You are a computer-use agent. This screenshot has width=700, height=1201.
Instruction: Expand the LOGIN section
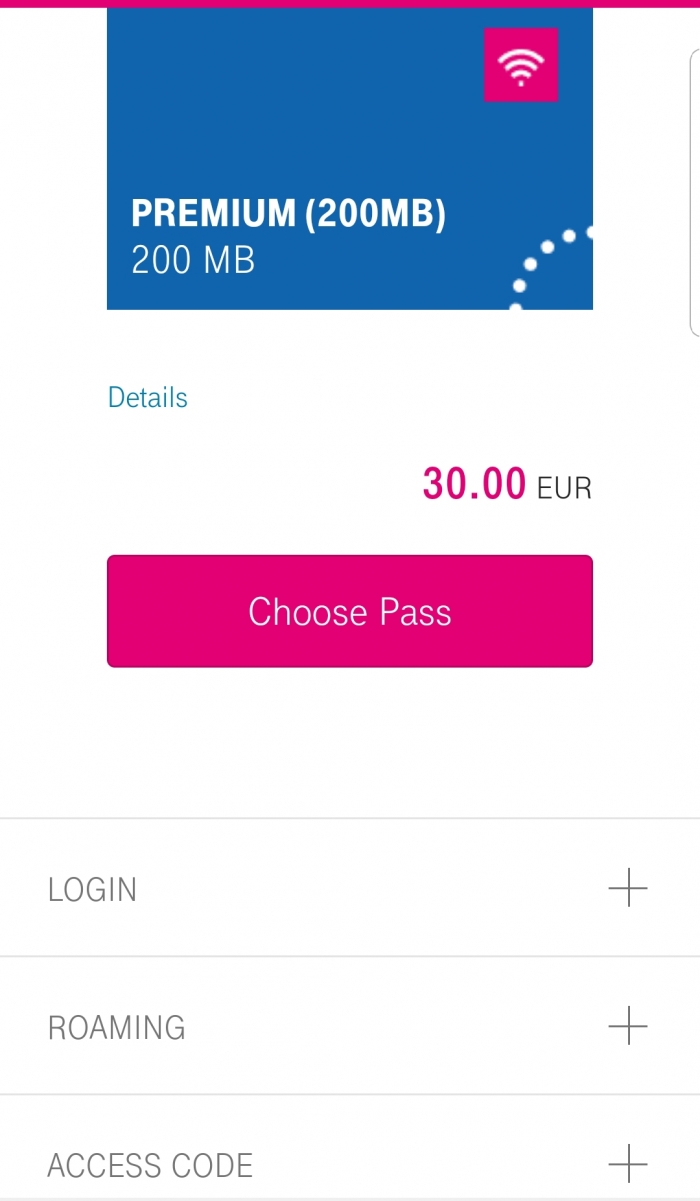point(627,888)
